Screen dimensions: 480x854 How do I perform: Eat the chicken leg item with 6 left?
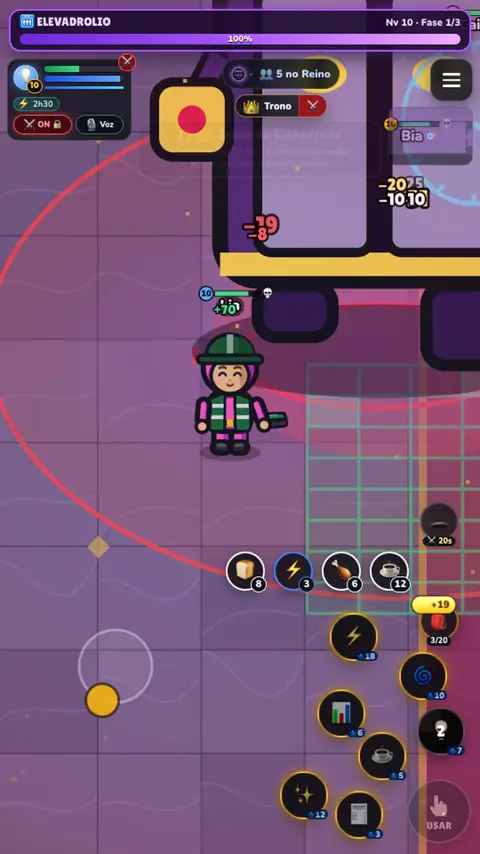coord(341,571)
